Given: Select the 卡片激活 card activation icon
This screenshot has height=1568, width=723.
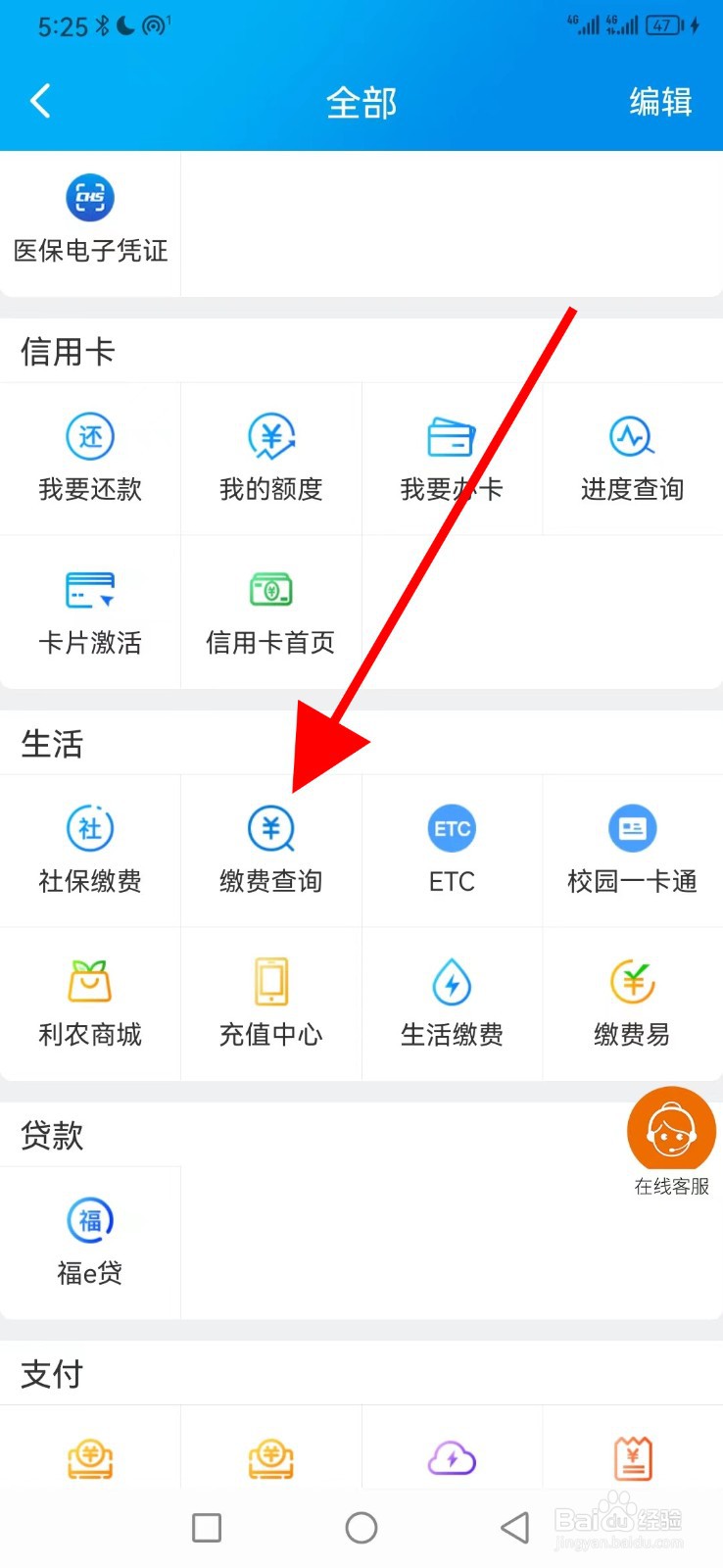Looking at the screenshot, I should coord(90,610).
